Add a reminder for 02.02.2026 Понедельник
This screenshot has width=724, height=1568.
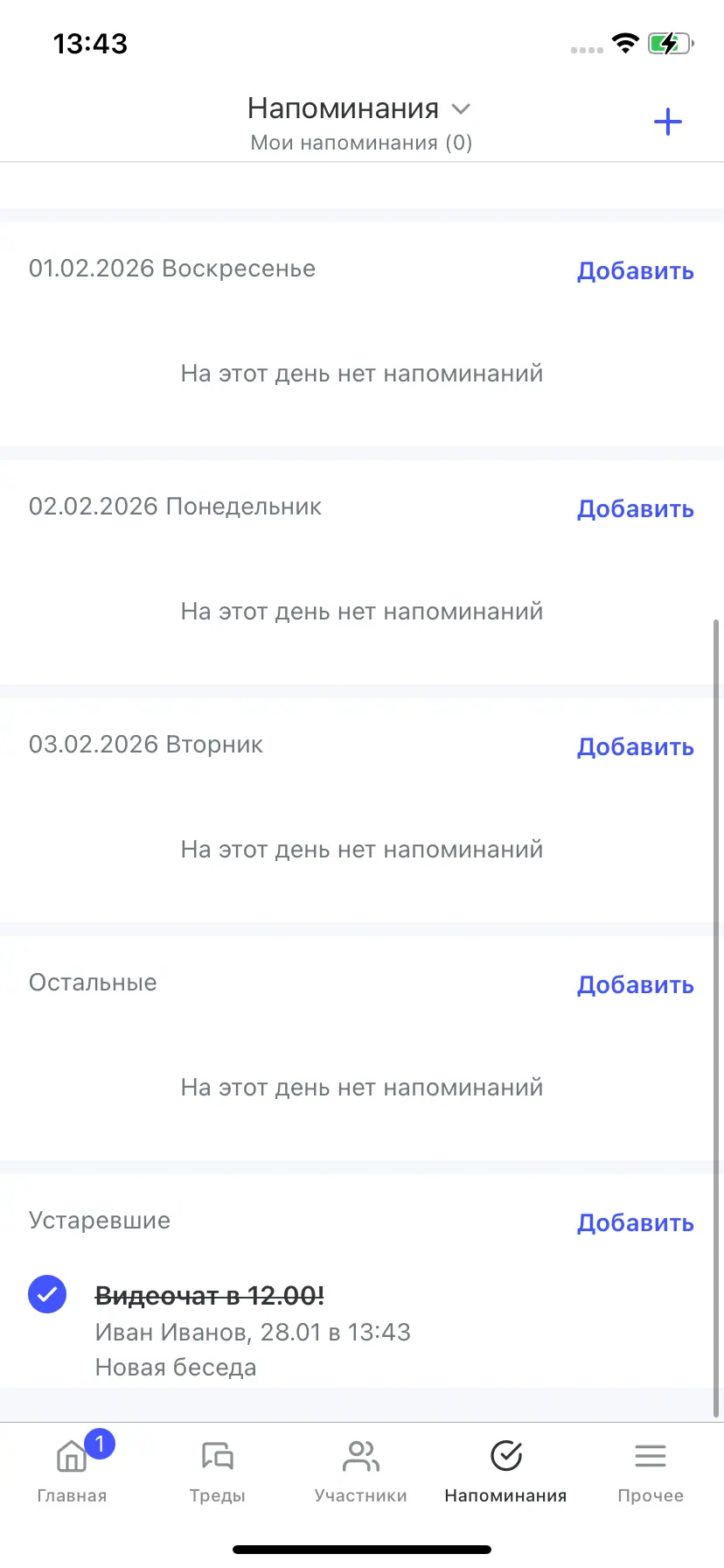(635, 508)
